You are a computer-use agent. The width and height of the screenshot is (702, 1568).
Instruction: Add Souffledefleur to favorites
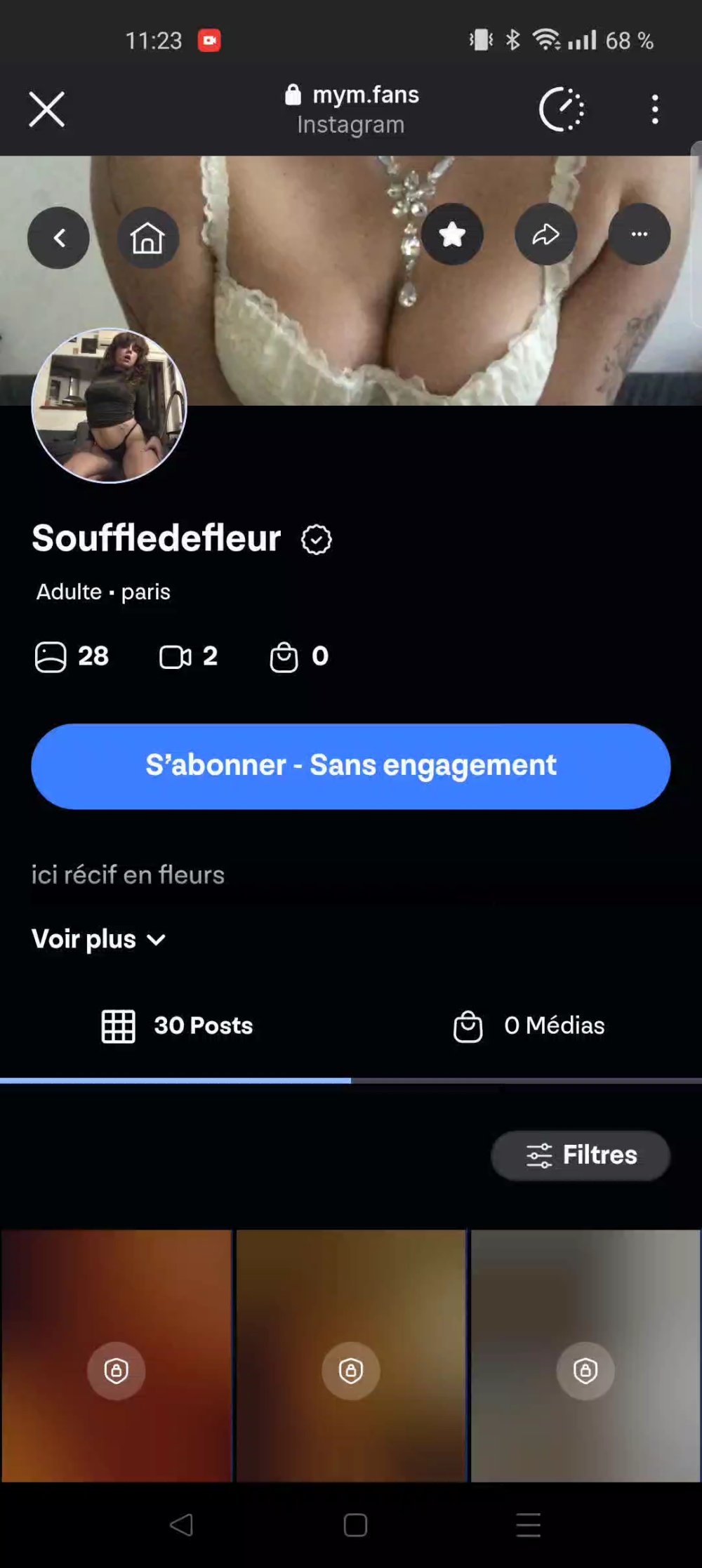click(452, 234)
